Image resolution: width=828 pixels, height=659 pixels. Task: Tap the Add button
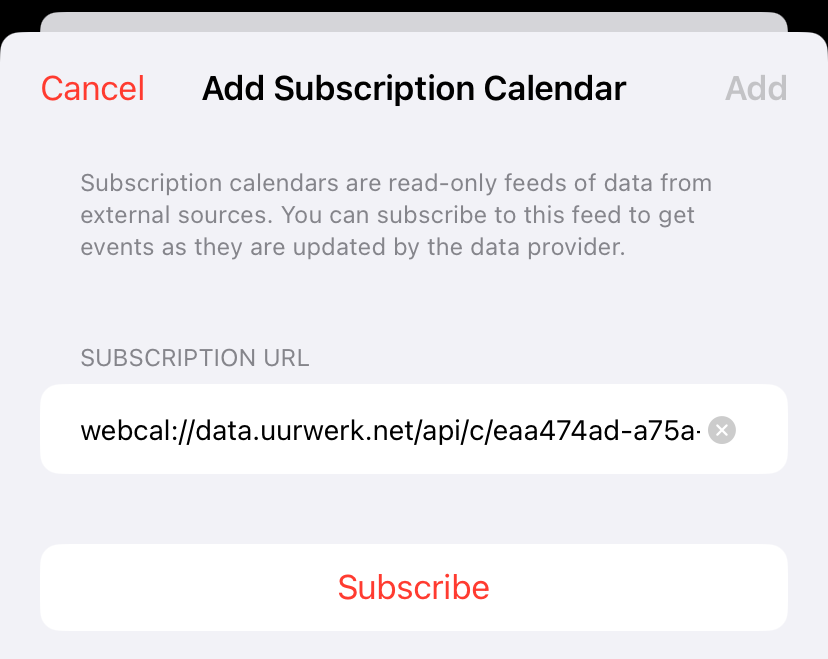pos(755,88)
